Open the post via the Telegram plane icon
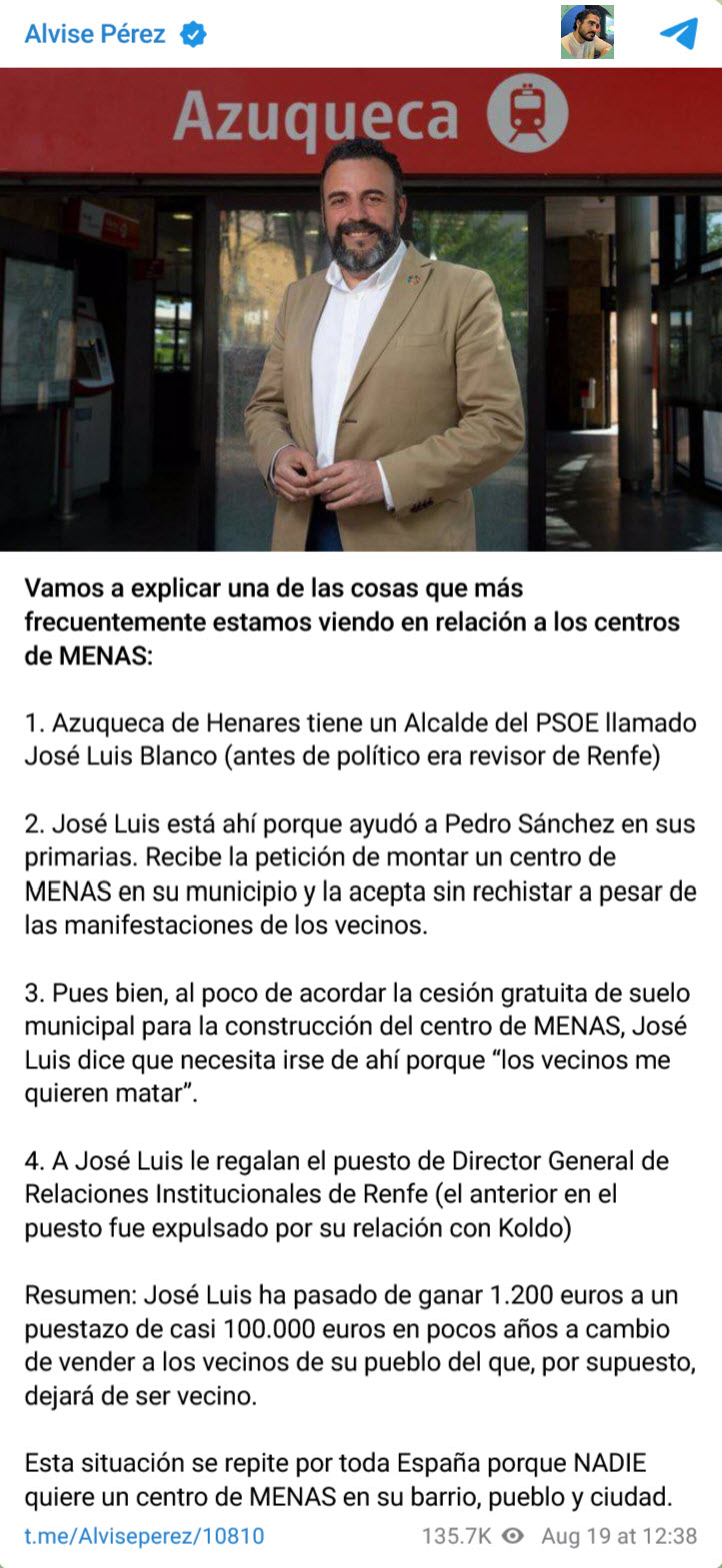 [x=679, y=33]
